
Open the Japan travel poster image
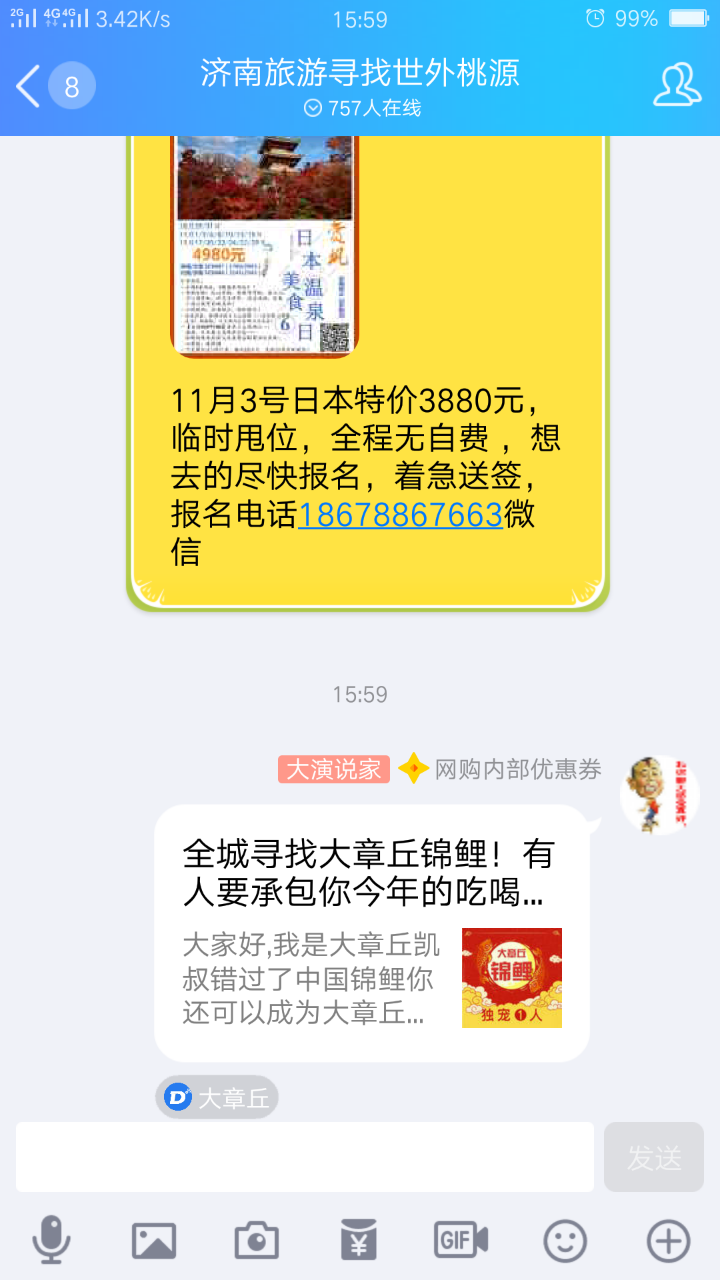click(265, 245)
